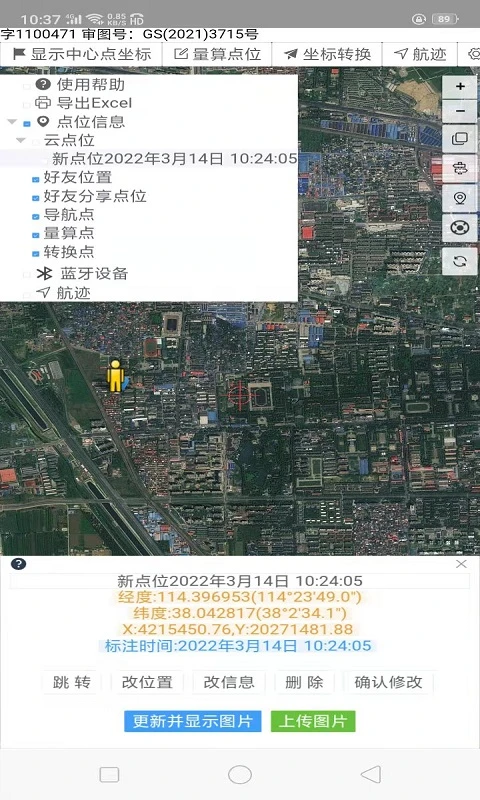Open the 量算点位 tool
Screen dimensions: 480x800
tap(217, 54)
